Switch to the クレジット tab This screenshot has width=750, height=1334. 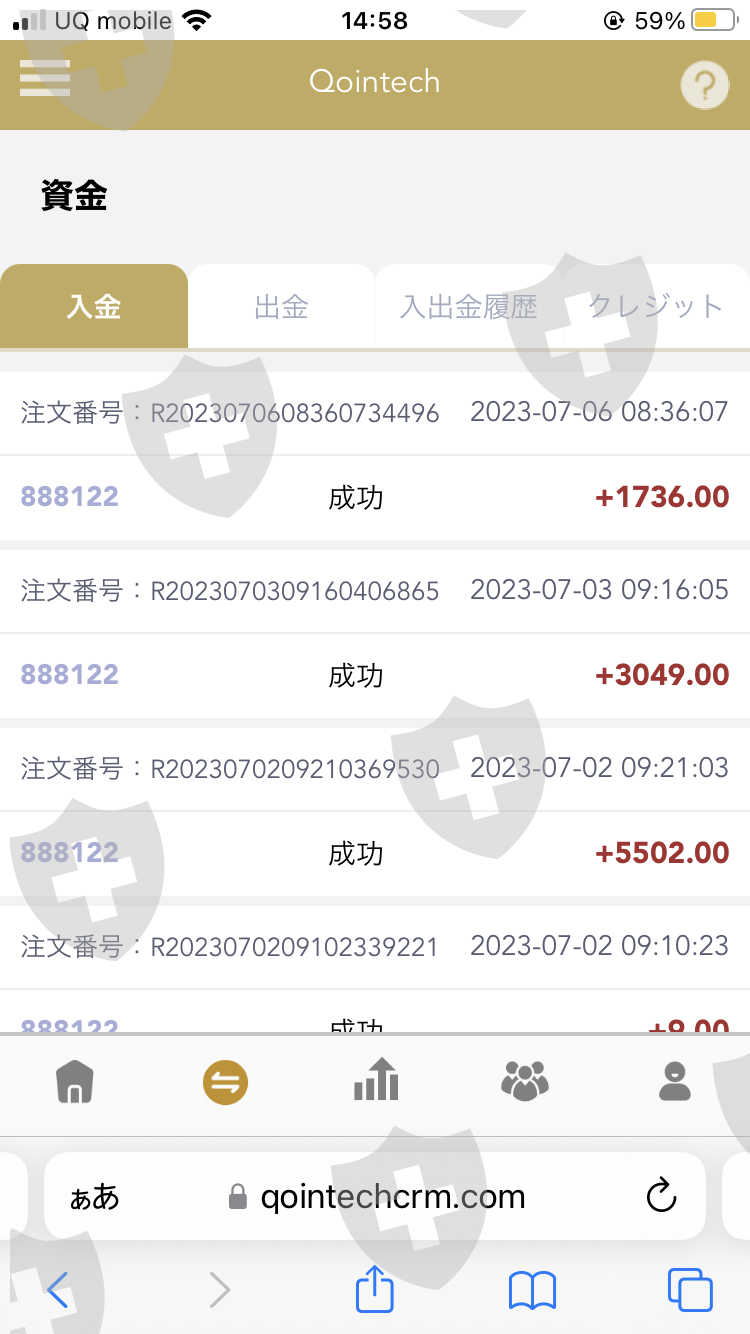point(655,306)
